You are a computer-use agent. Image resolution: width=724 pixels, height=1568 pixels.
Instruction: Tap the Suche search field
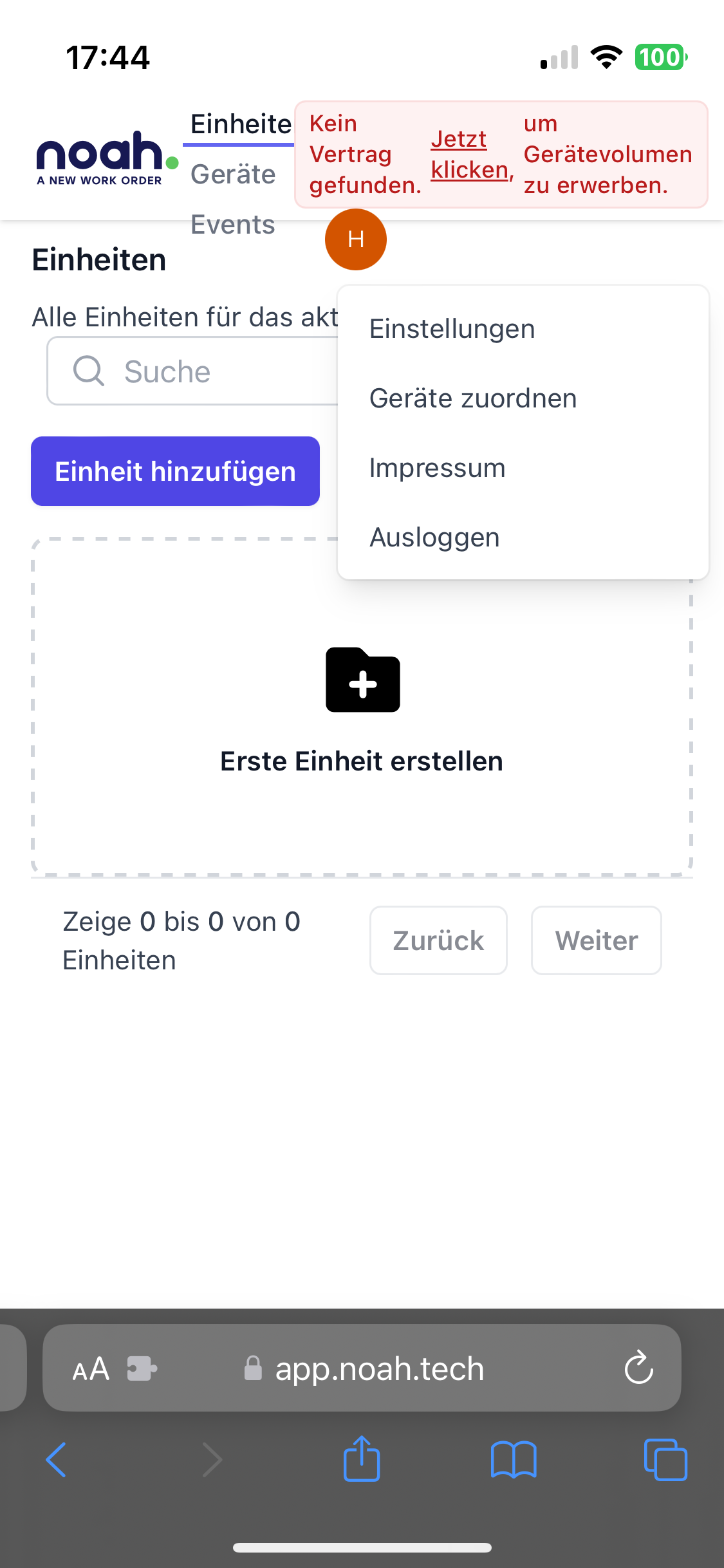click(x=193, y=371)
